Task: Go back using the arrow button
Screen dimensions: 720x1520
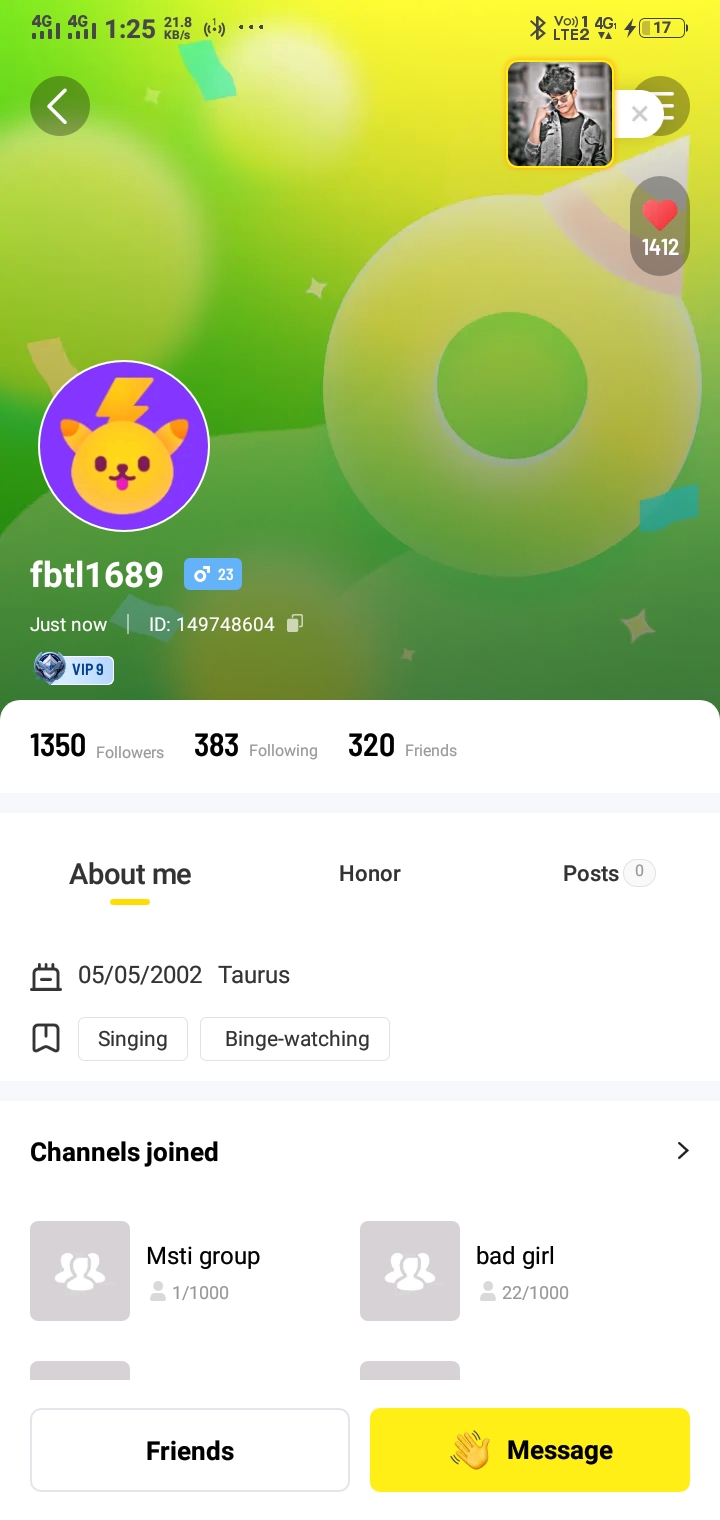Action: click(59, 106)
